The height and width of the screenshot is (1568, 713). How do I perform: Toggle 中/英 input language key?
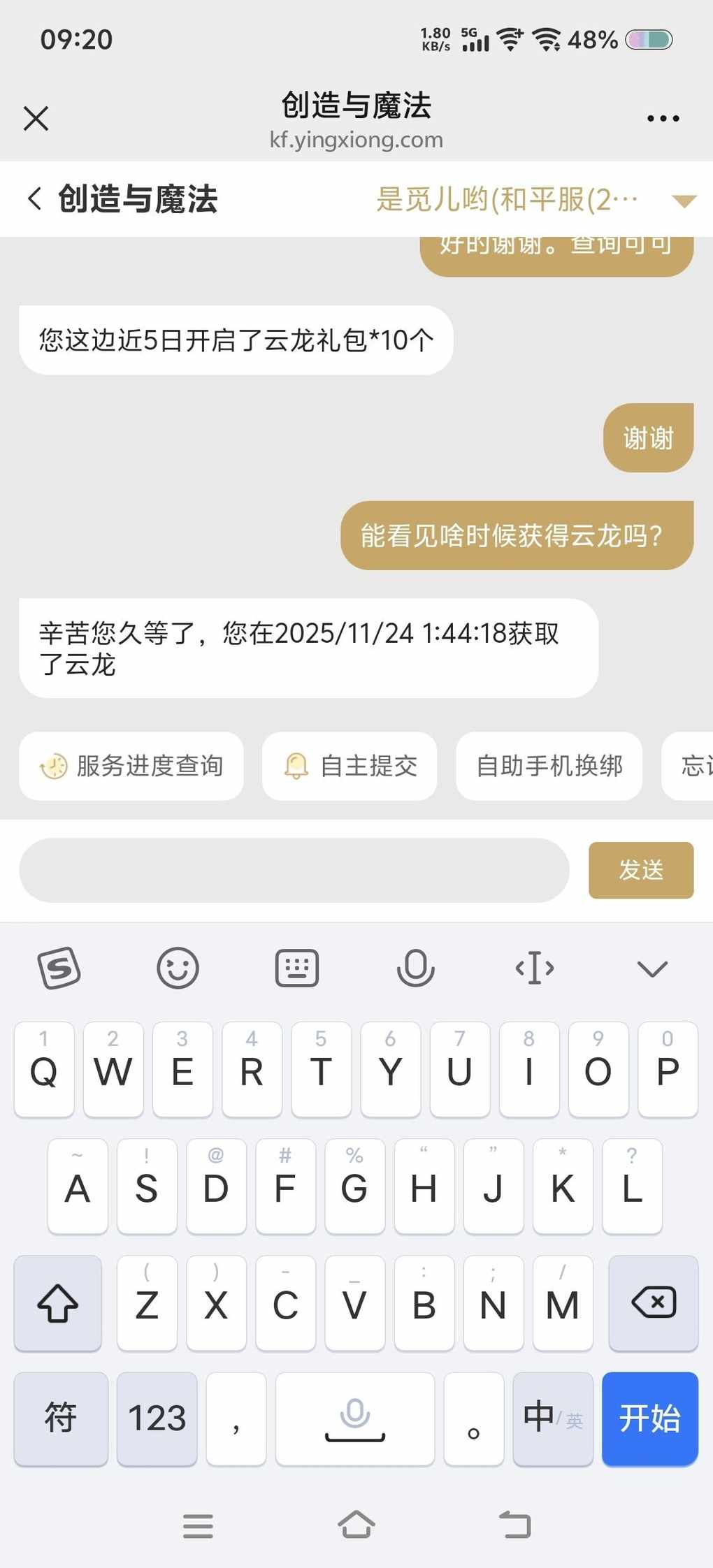[552, 1418]
